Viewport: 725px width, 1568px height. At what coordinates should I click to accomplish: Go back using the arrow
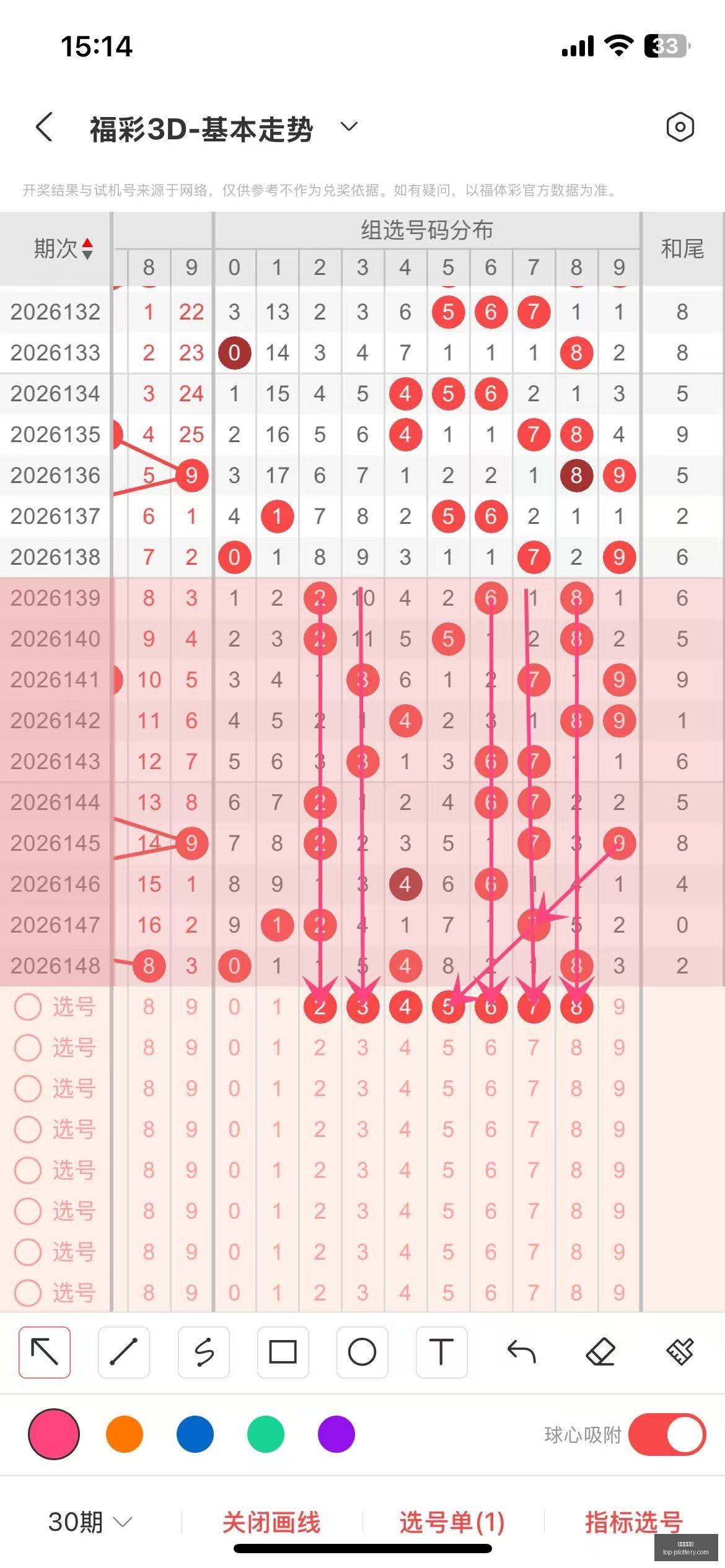(x=44, y=127)
